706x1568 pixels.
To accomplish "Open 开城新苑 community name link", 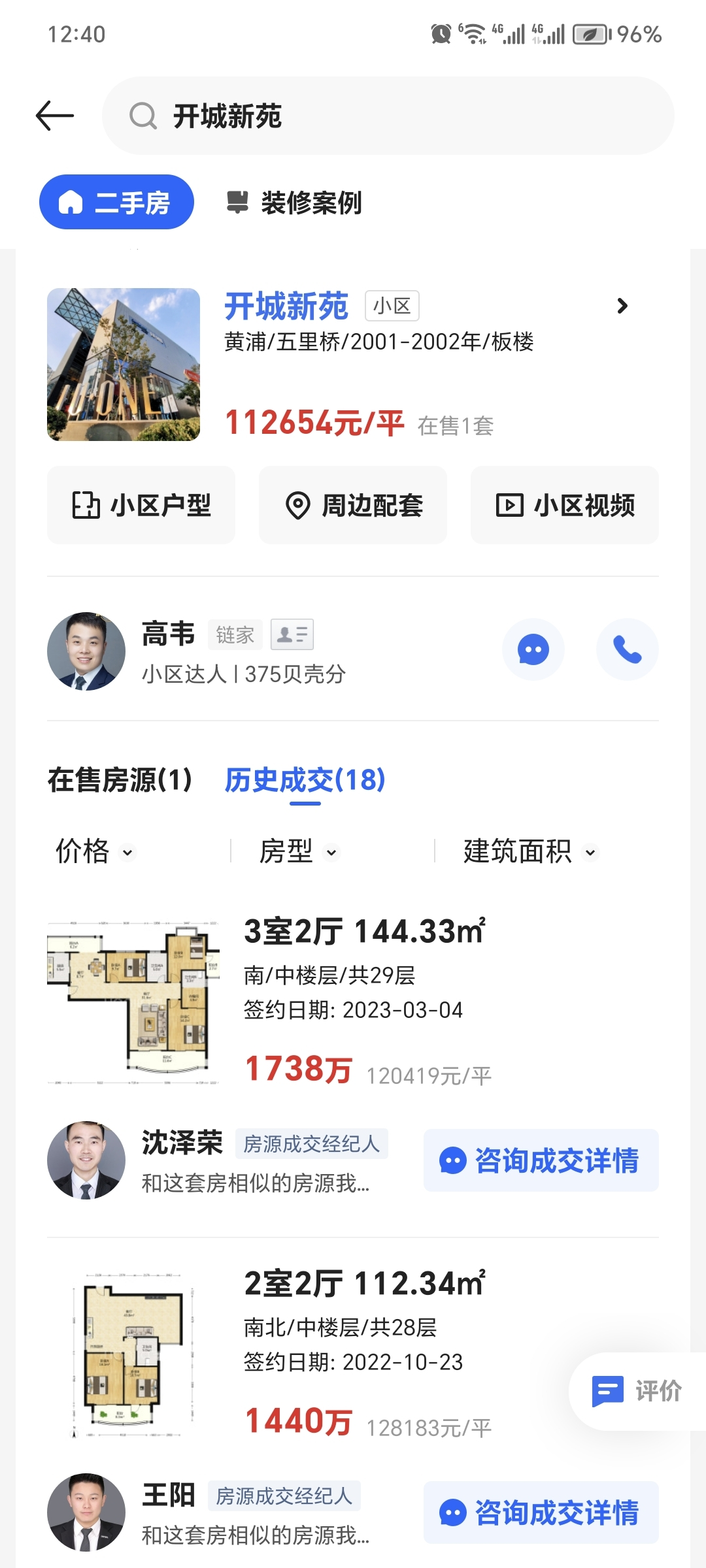I will [285, 306].
